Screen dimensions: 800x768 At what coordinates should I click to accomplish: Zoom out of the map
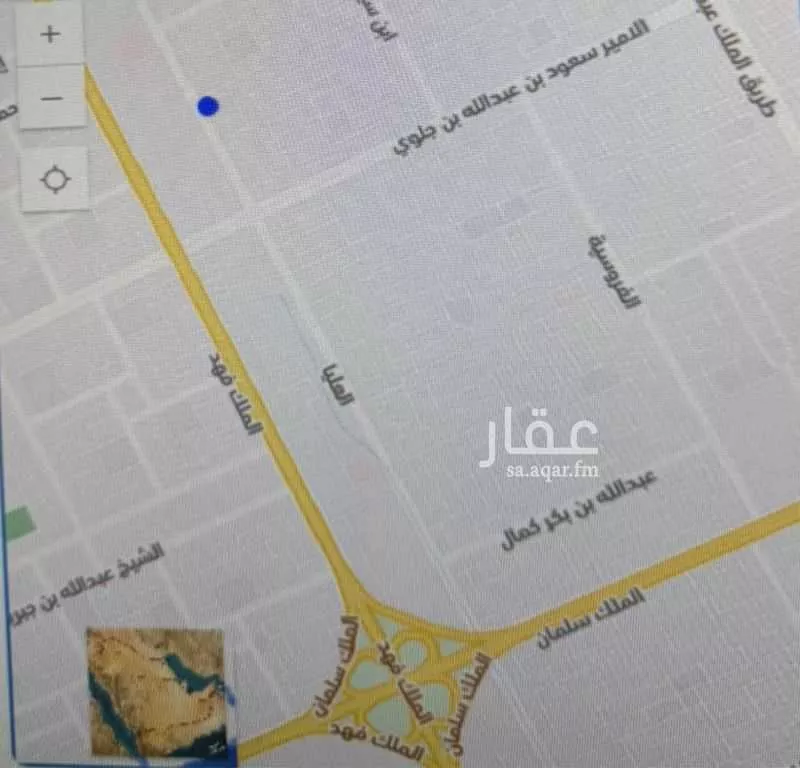pos(51,98)
